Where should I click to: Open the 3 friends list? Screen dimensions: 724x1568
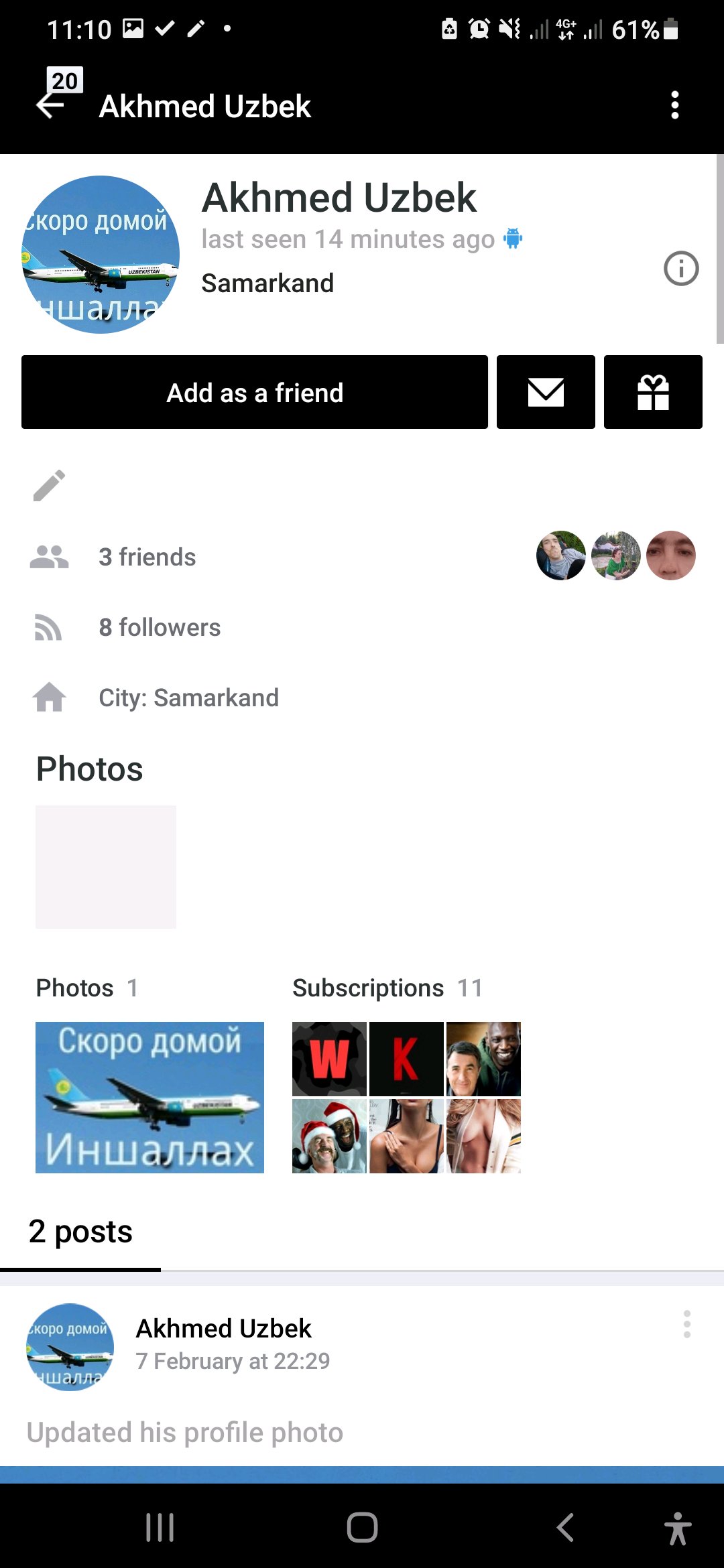(x=147, y=557)
